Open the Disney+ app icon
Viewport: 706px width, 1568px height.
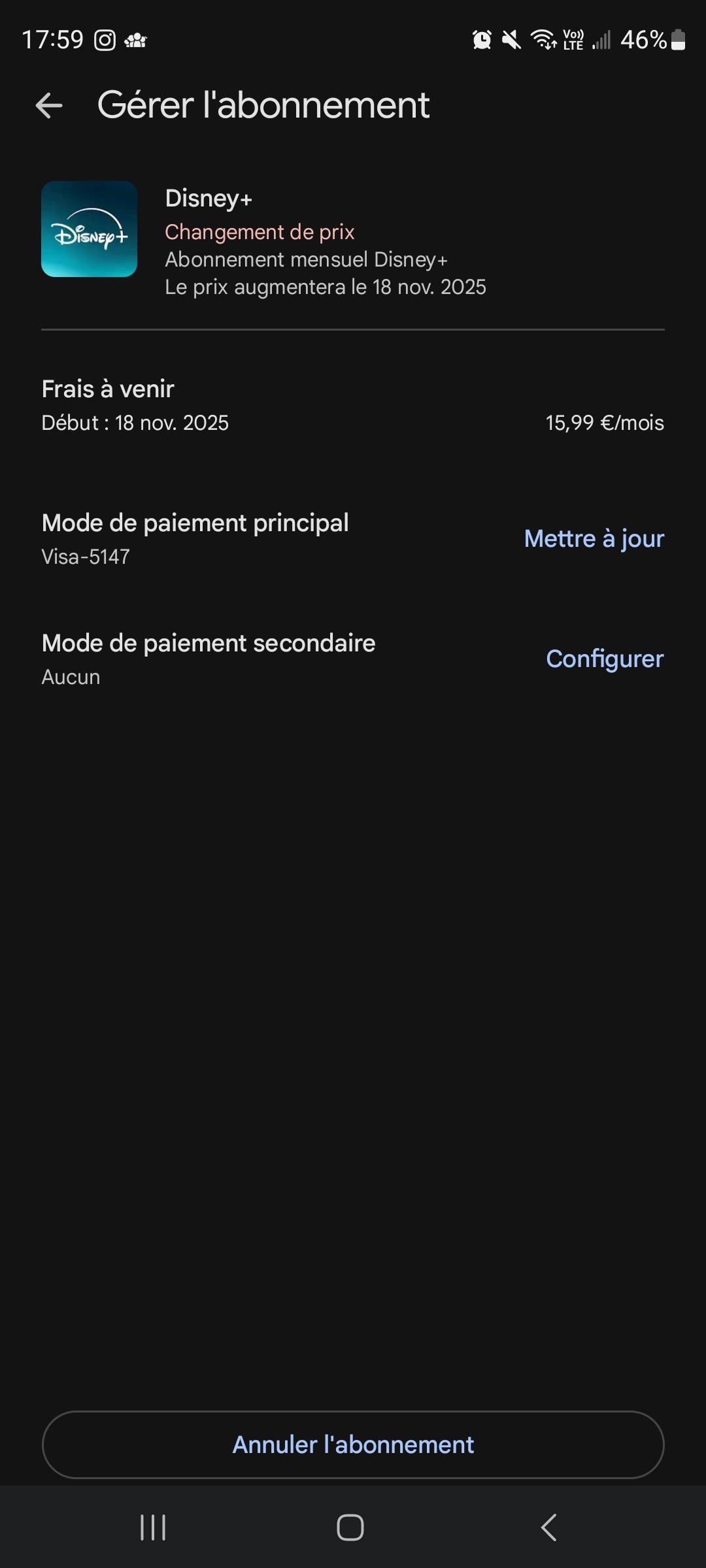(89, 231)
